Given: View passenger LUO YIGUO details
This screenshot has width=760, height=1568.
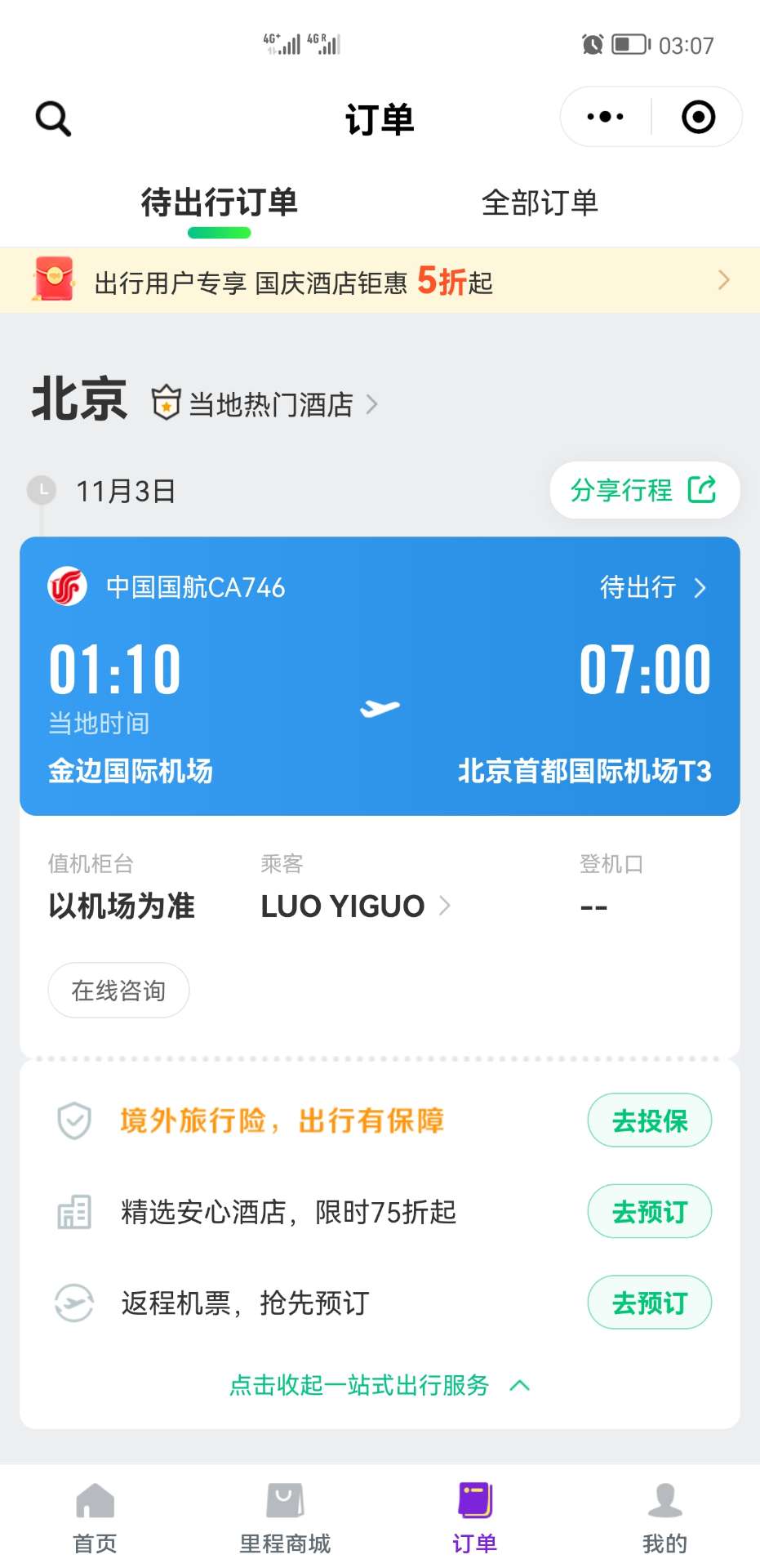Looking at the screenshot, I should tap(355, 906).
